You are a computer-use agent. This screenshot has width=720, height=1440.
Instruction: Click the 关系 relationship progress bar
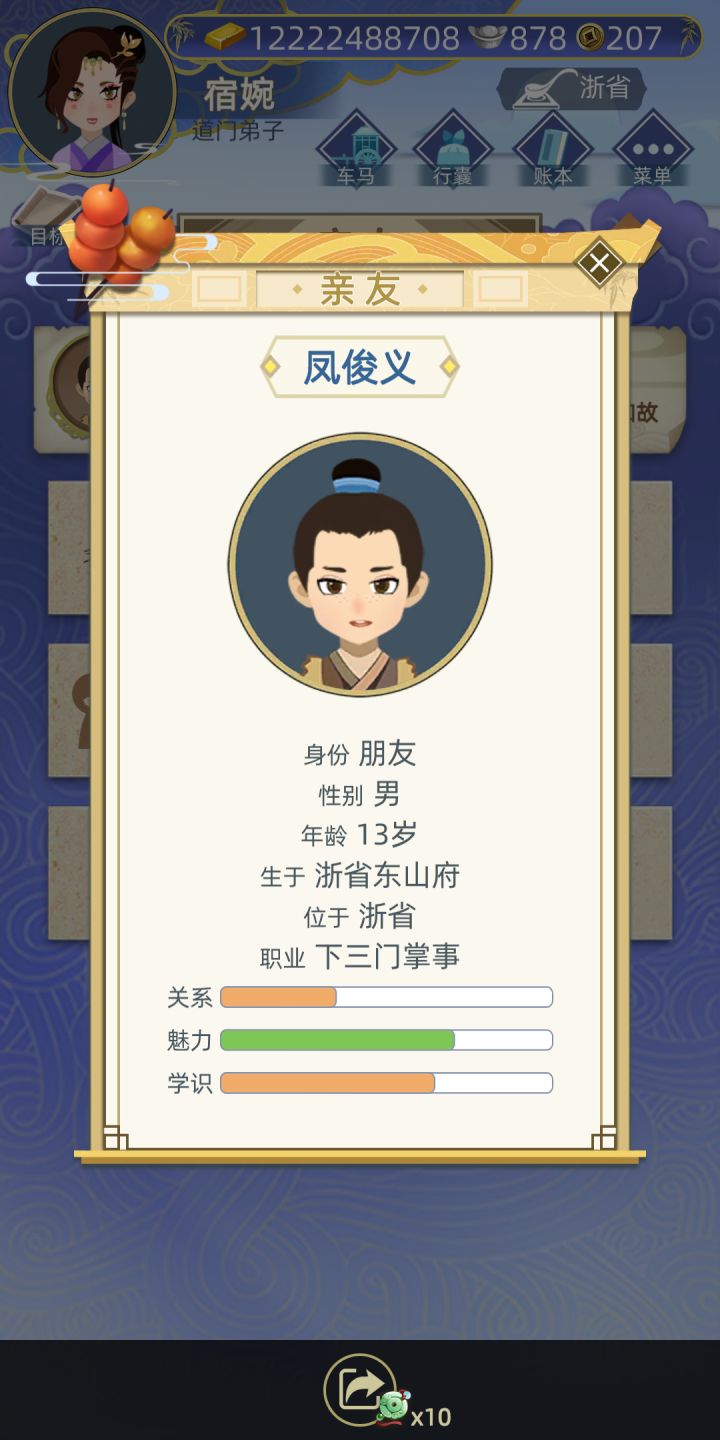(x=385, y=997)
